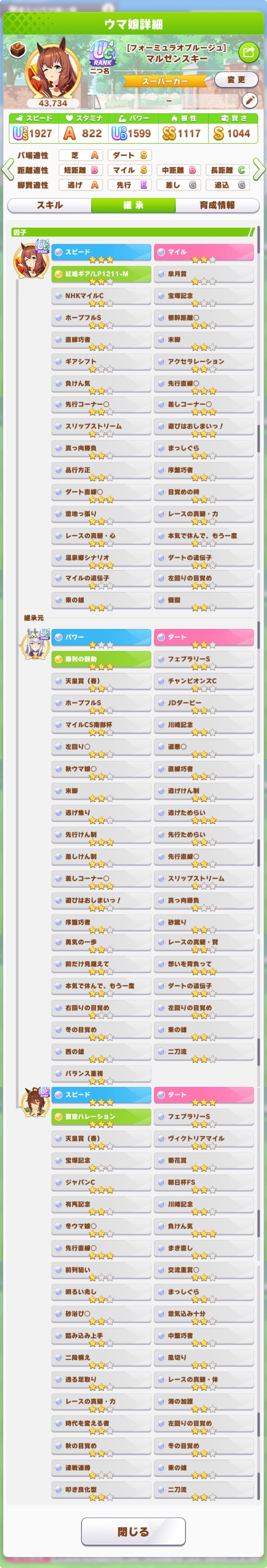This screenshot has height=1568, width=267.
Task: Tap the 変更 button beside the nickname
Action: tap(236, 80)
